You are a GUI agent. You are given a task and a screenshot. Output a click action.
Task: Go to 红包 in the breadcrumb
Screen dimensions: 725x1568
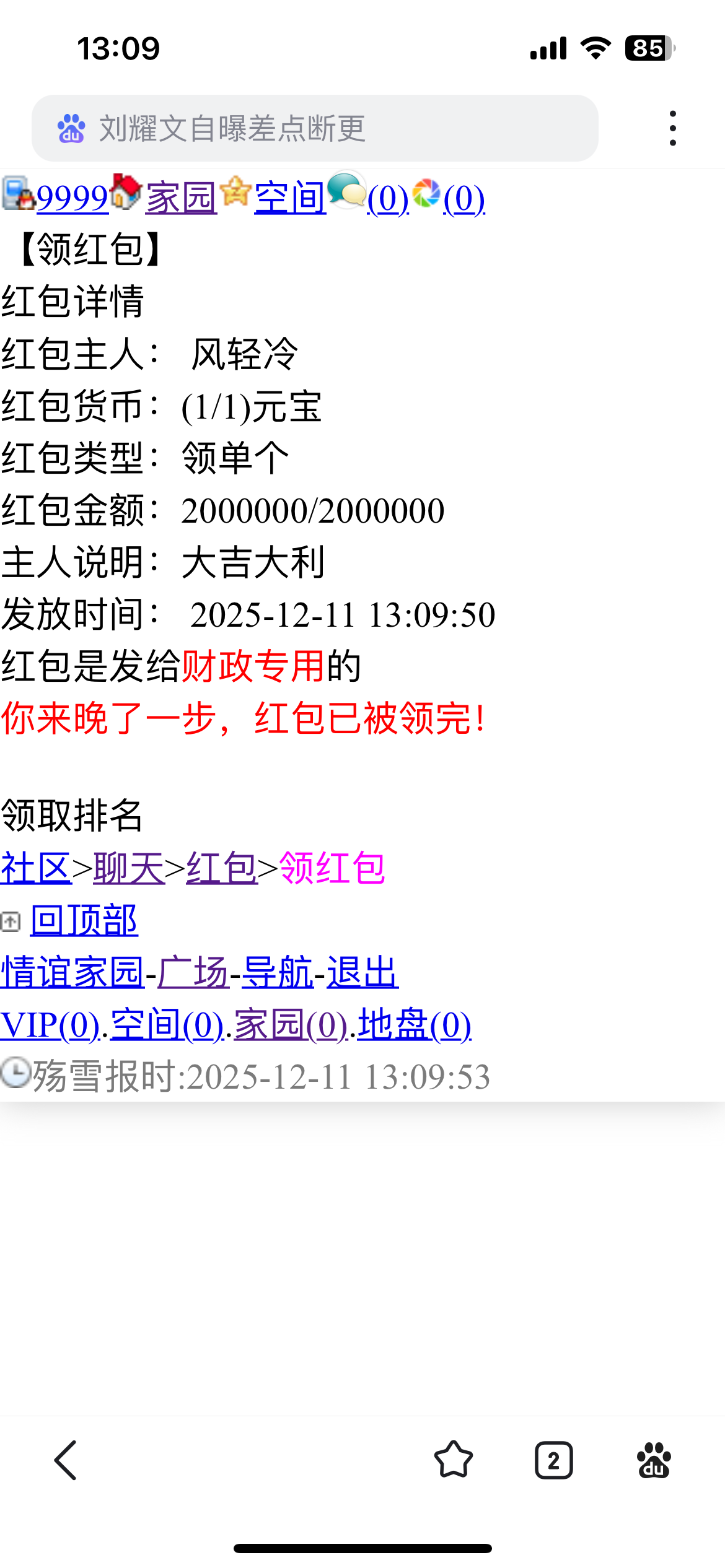coord(221,868)
